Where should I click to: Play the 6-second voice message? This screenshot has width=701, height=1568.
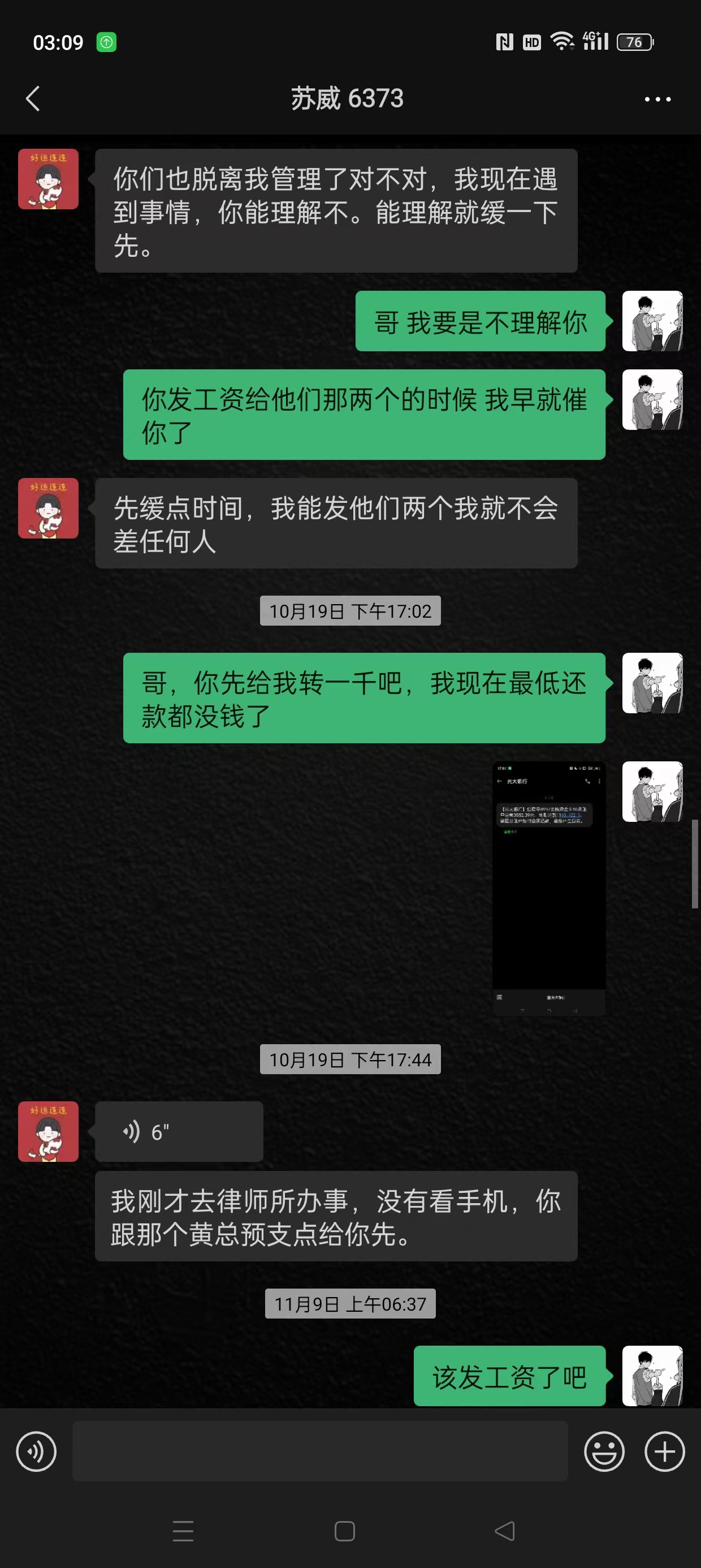pos(179,1131)
